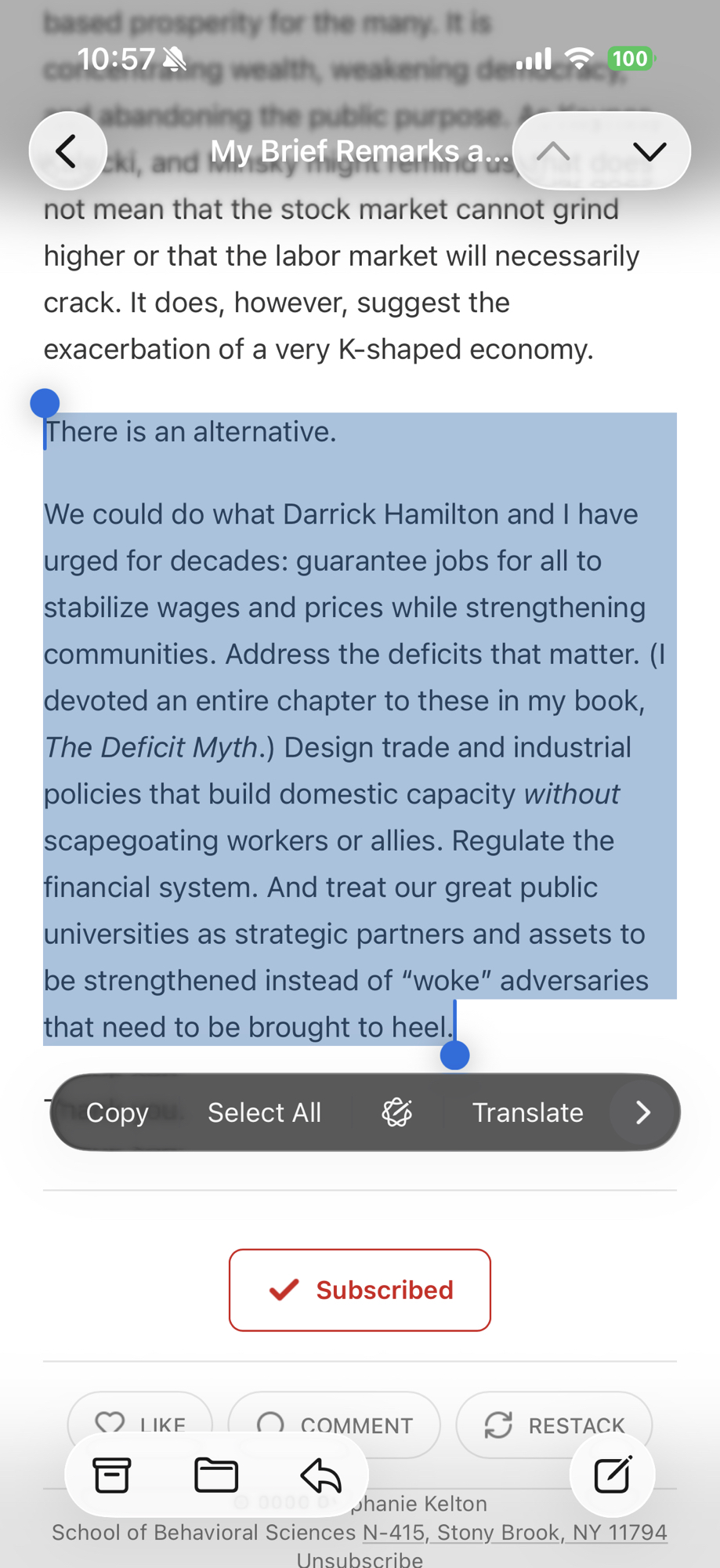This screenshot has height=1568, width=720.
Task: Tap the Subscribed button
Action: (360, 1290)
